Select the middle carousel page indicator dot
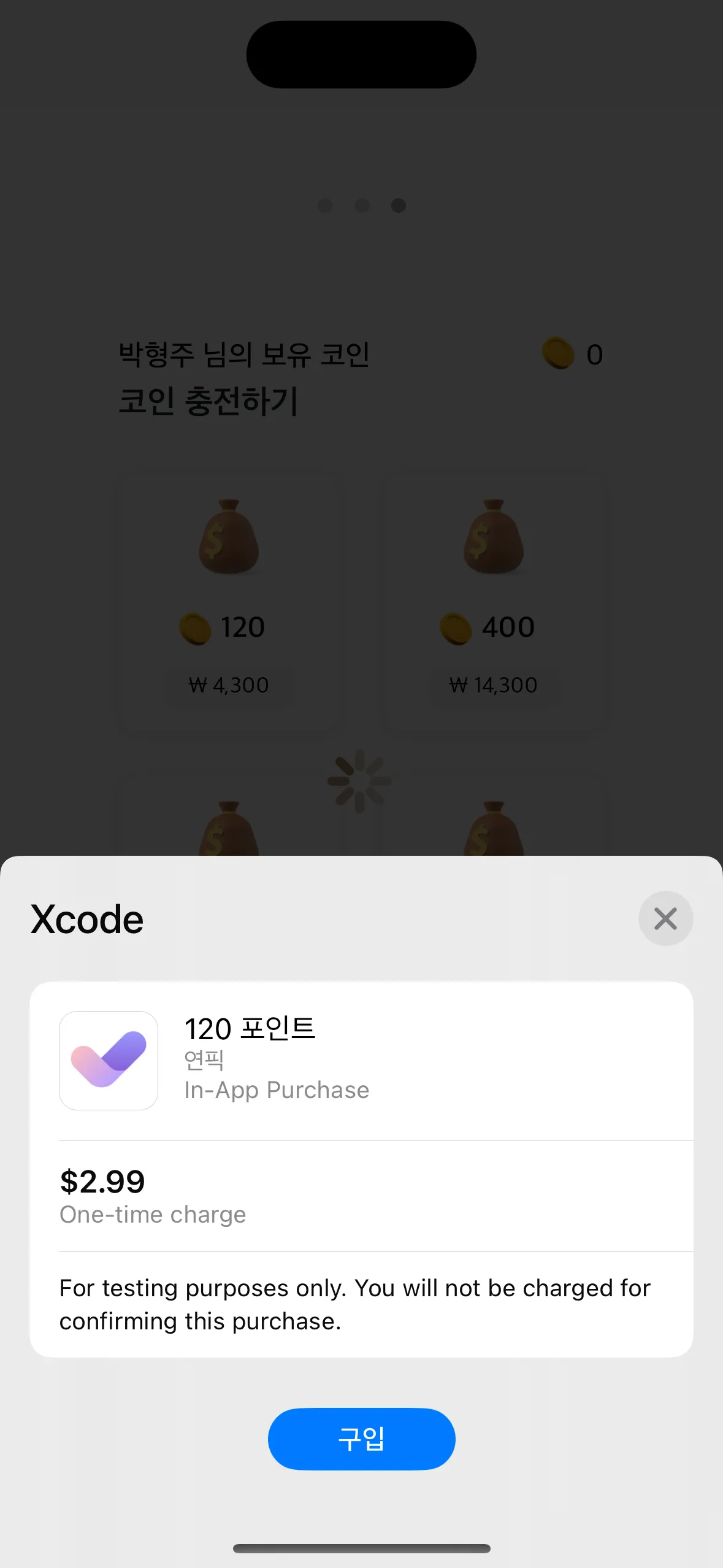Image resolution: width=723 pixels, height=1568 pixels. pyautogui.click(x=361, y=206)
